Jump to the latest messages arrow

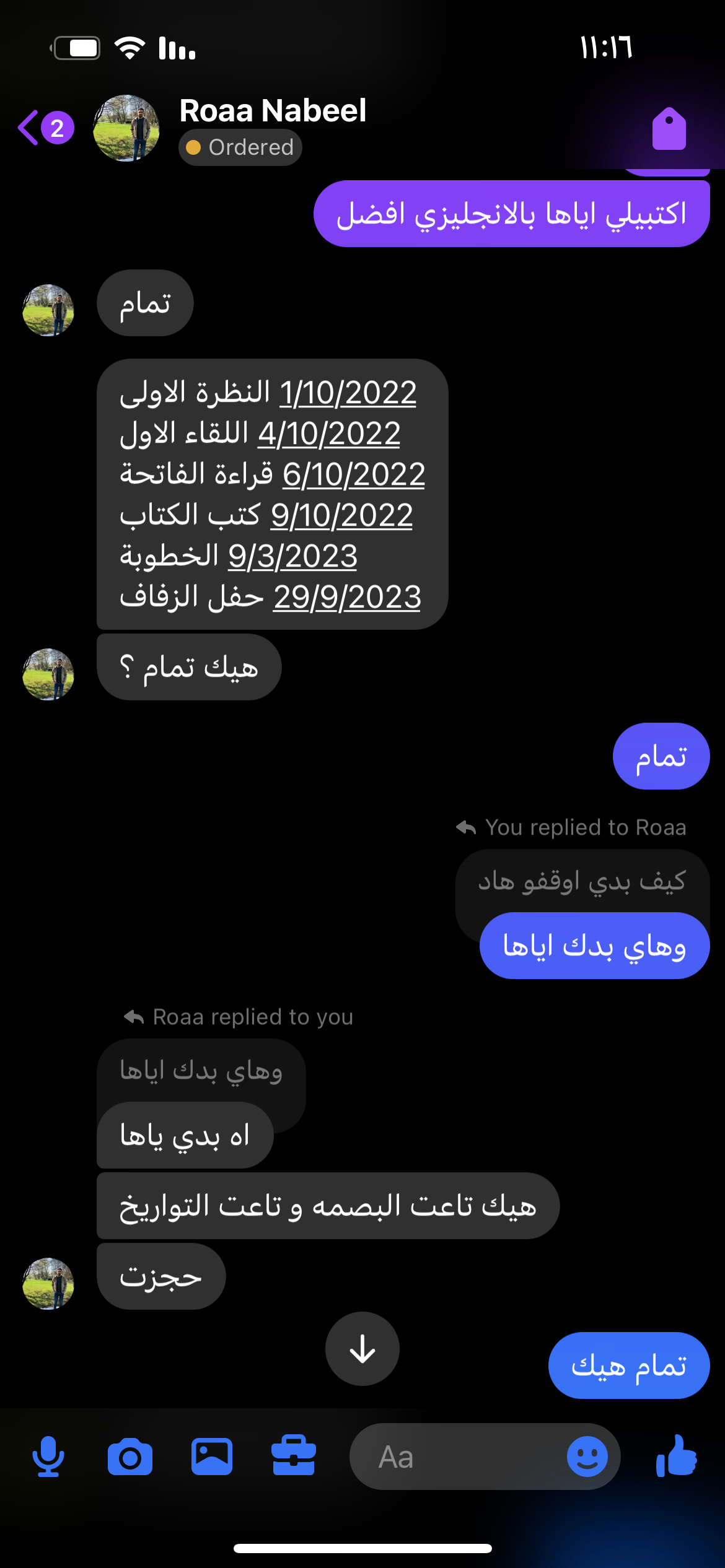point(362,1348)
